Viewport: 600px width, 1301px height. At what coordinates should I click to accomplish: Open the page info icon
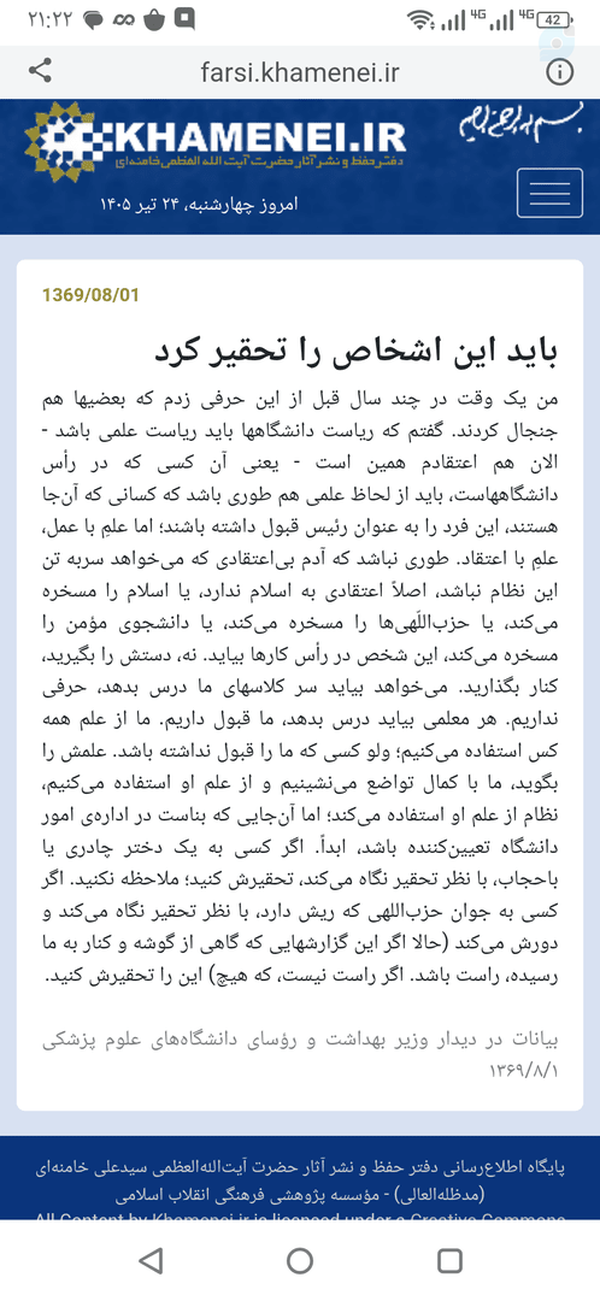[560, 72]
